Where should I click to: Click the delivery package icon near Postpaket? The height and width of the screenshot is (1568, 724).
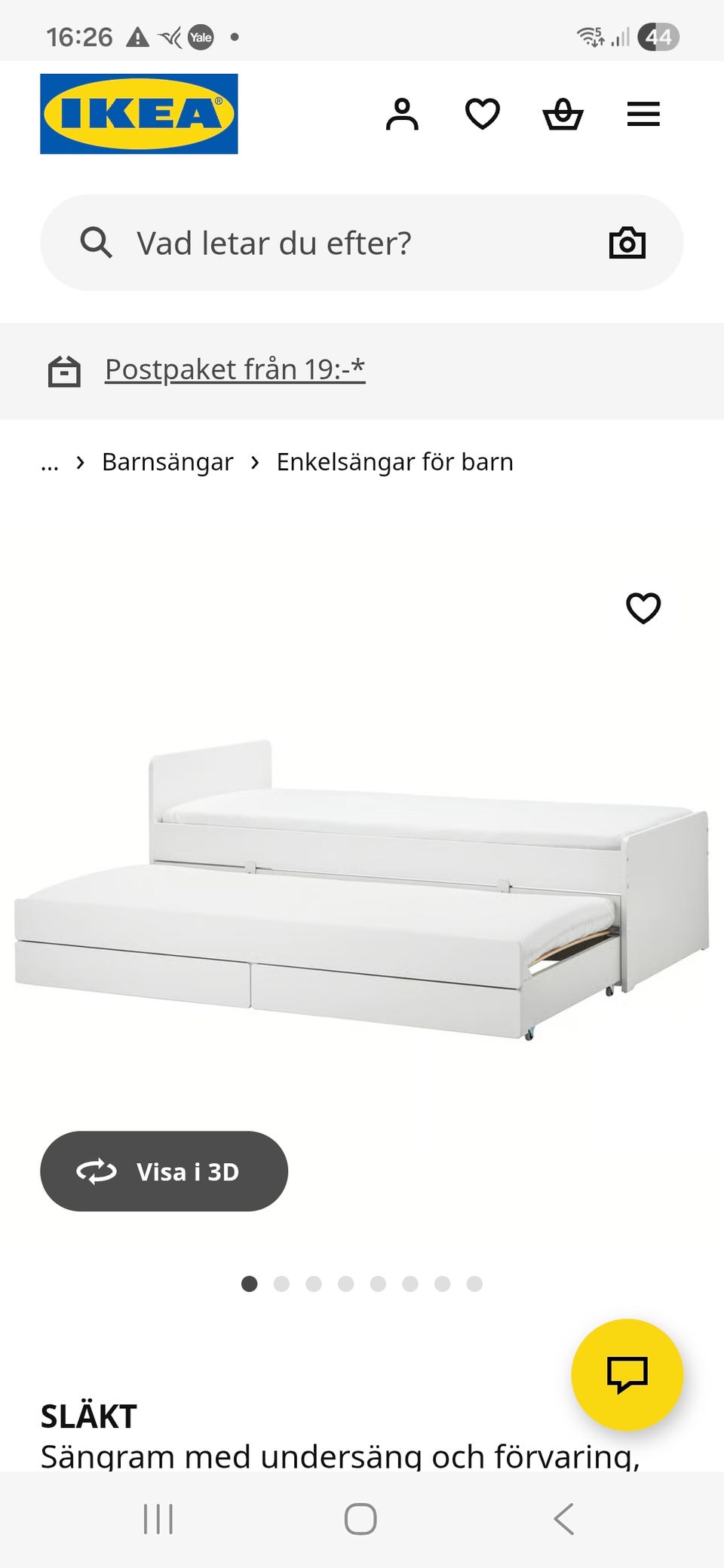click(65, 370)
